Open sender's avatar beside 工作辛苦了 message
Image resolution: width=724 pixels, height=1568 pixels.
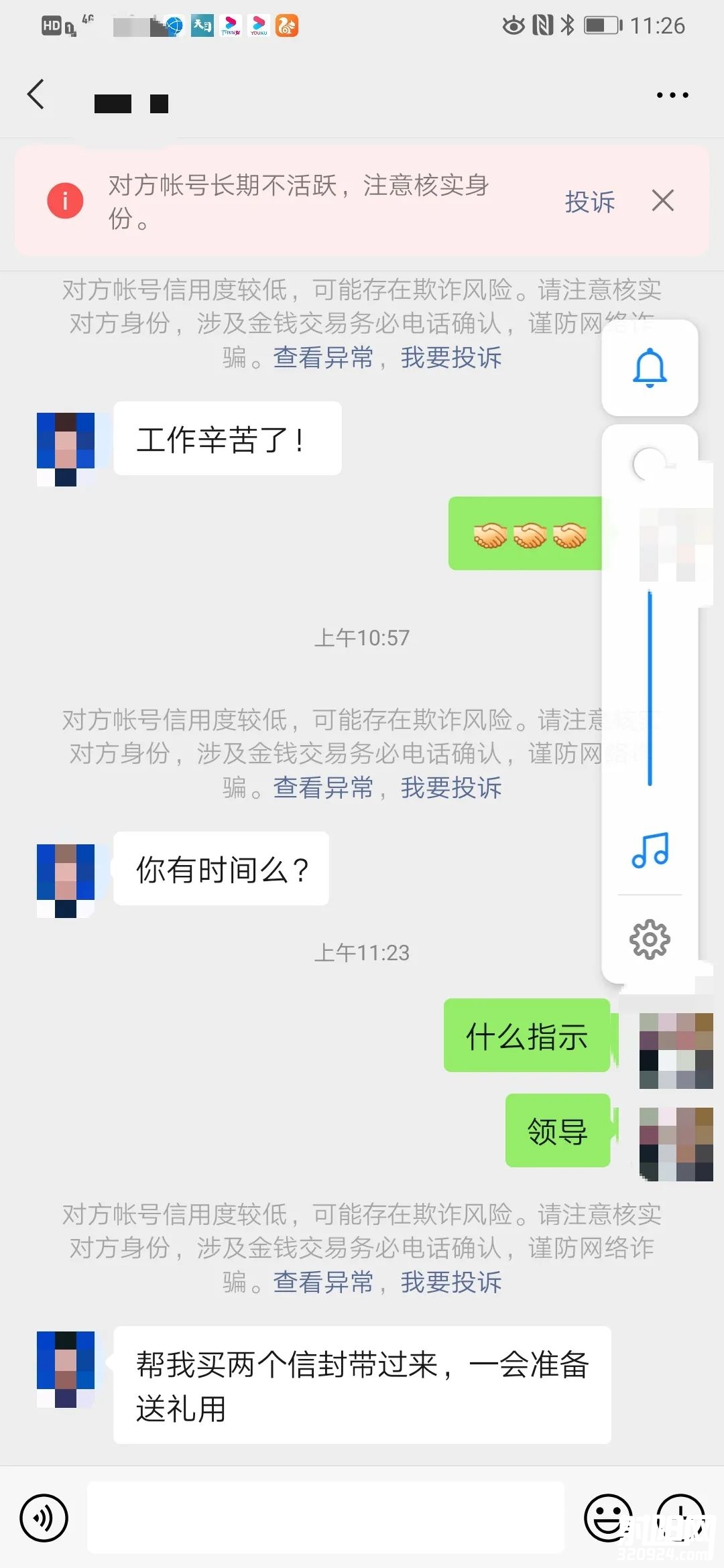[66, 449]
